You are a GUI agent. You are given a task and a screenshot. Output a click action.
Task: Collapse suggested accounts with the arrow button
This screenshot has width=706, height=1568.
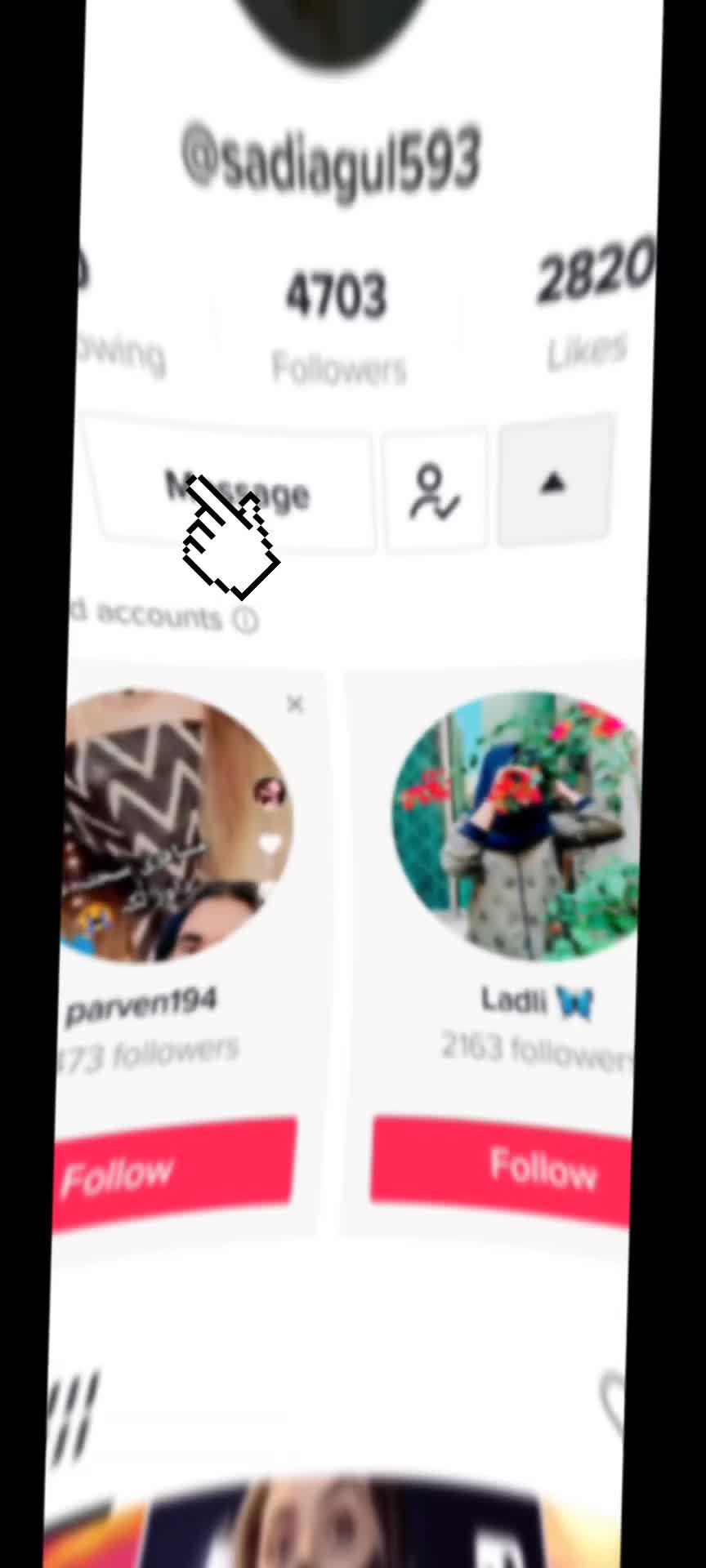[554, 483]
